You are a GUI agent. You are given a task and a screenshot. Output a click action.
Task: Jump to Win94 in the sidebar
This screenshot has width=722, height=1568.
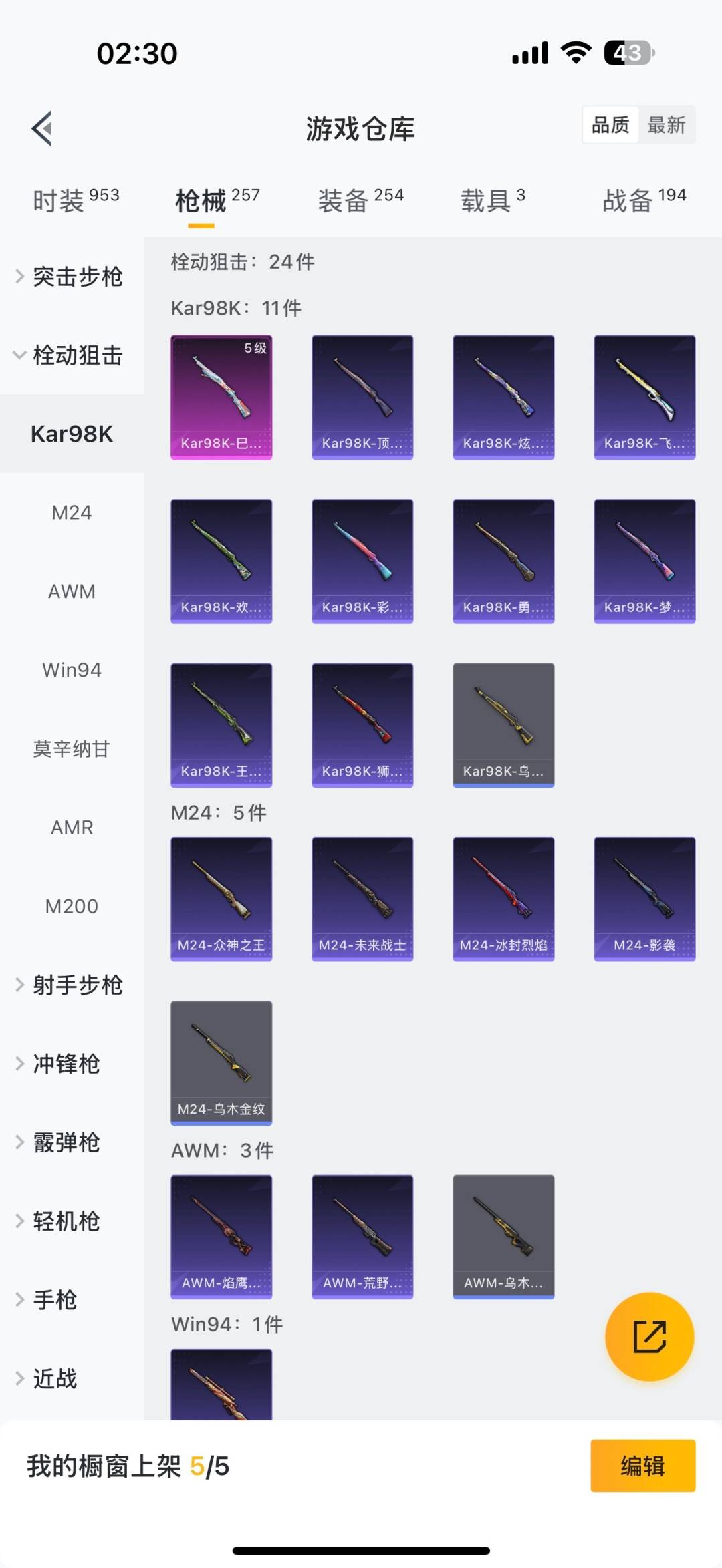pos(72,670)
